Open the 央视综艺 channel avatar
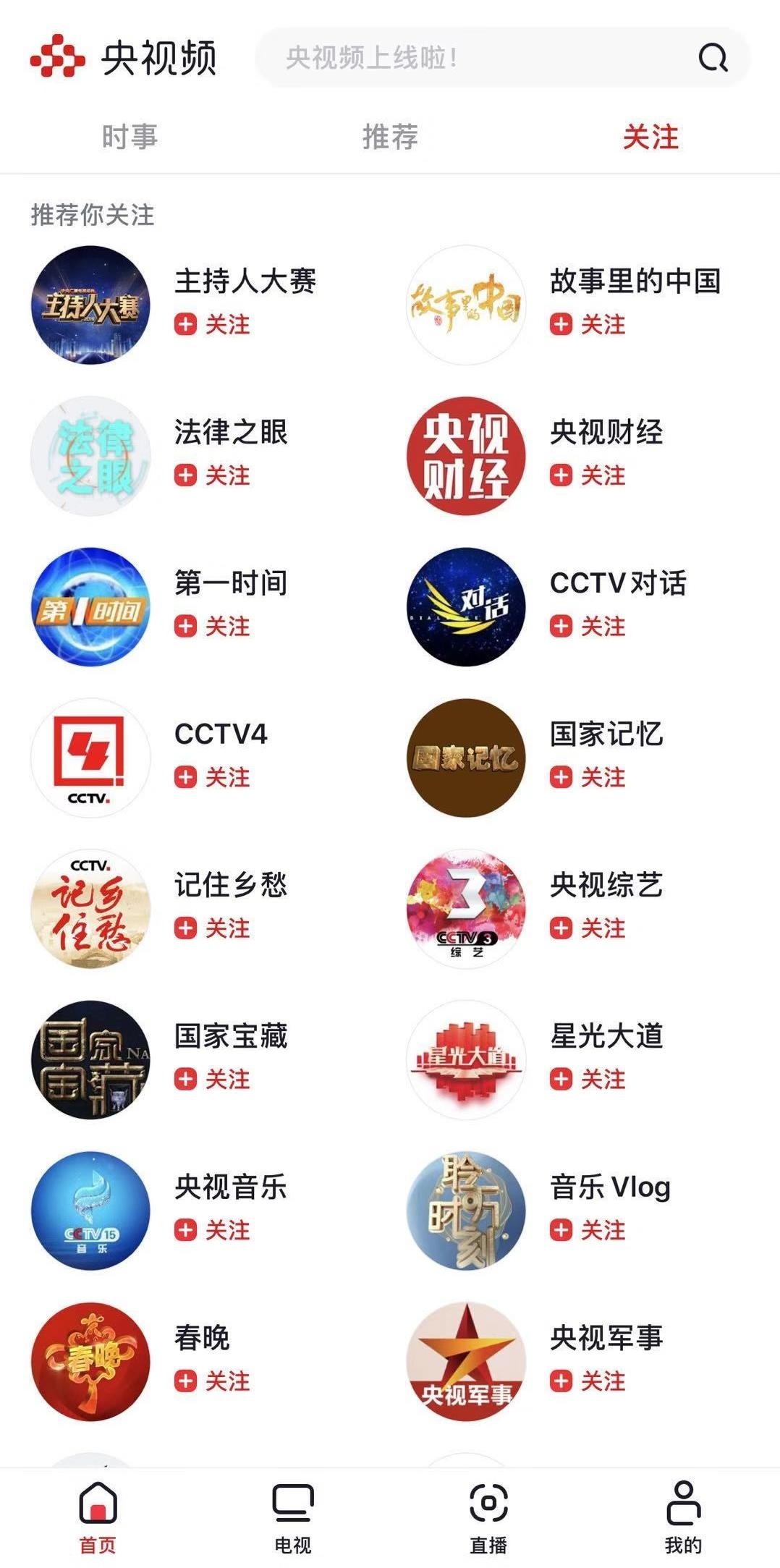Viewport: 780px width, 1568px height. click(466, 909)
